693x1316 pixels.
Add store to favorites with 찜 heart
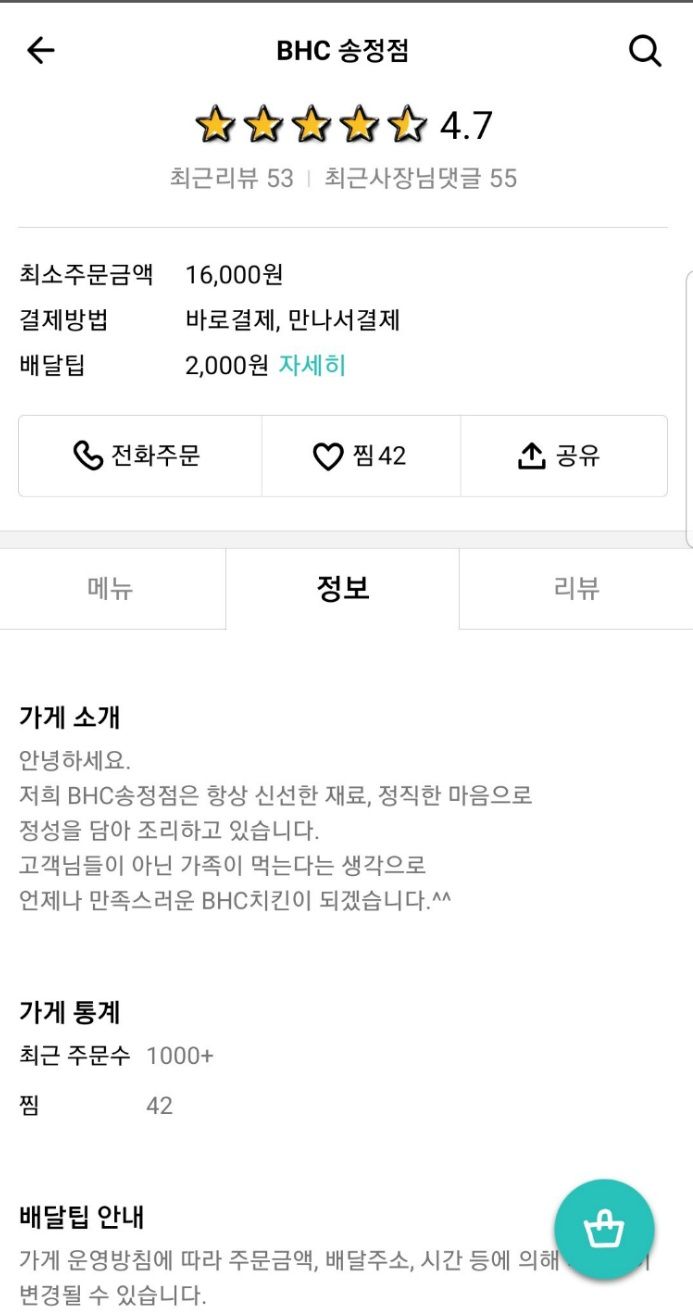(361, 456)
